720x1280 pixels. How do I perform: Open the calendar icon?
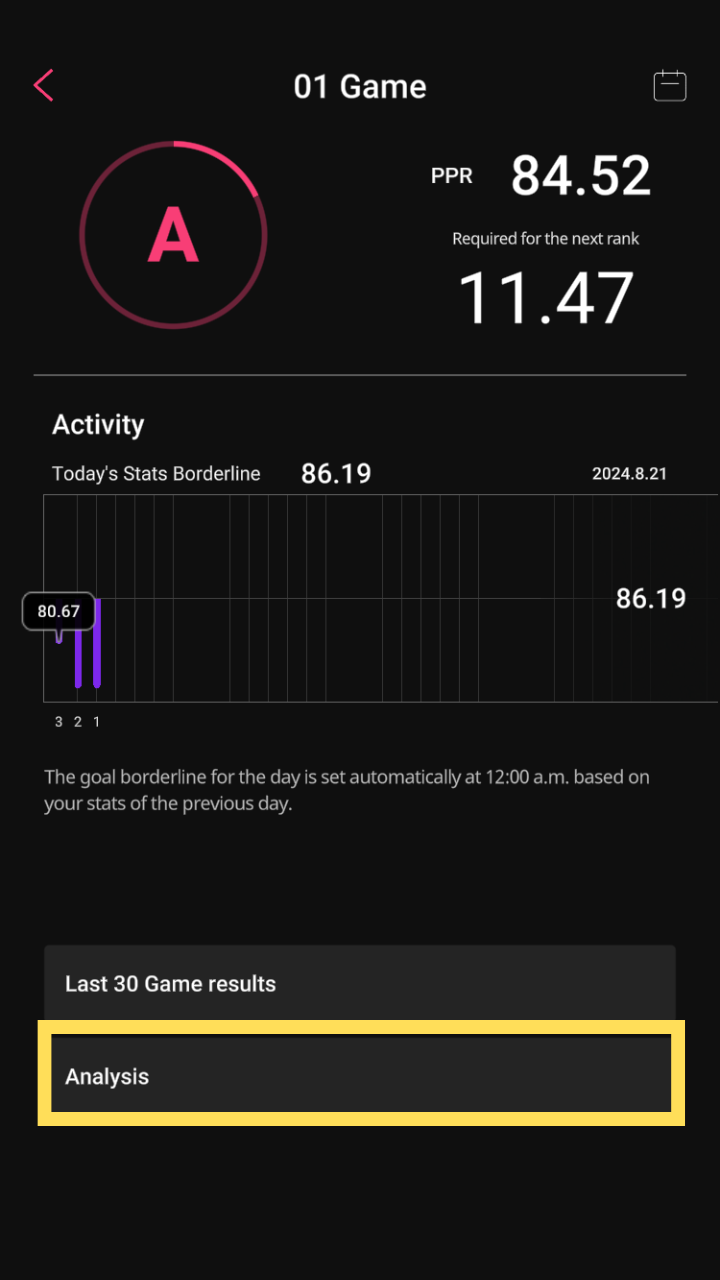pos(670,86)
